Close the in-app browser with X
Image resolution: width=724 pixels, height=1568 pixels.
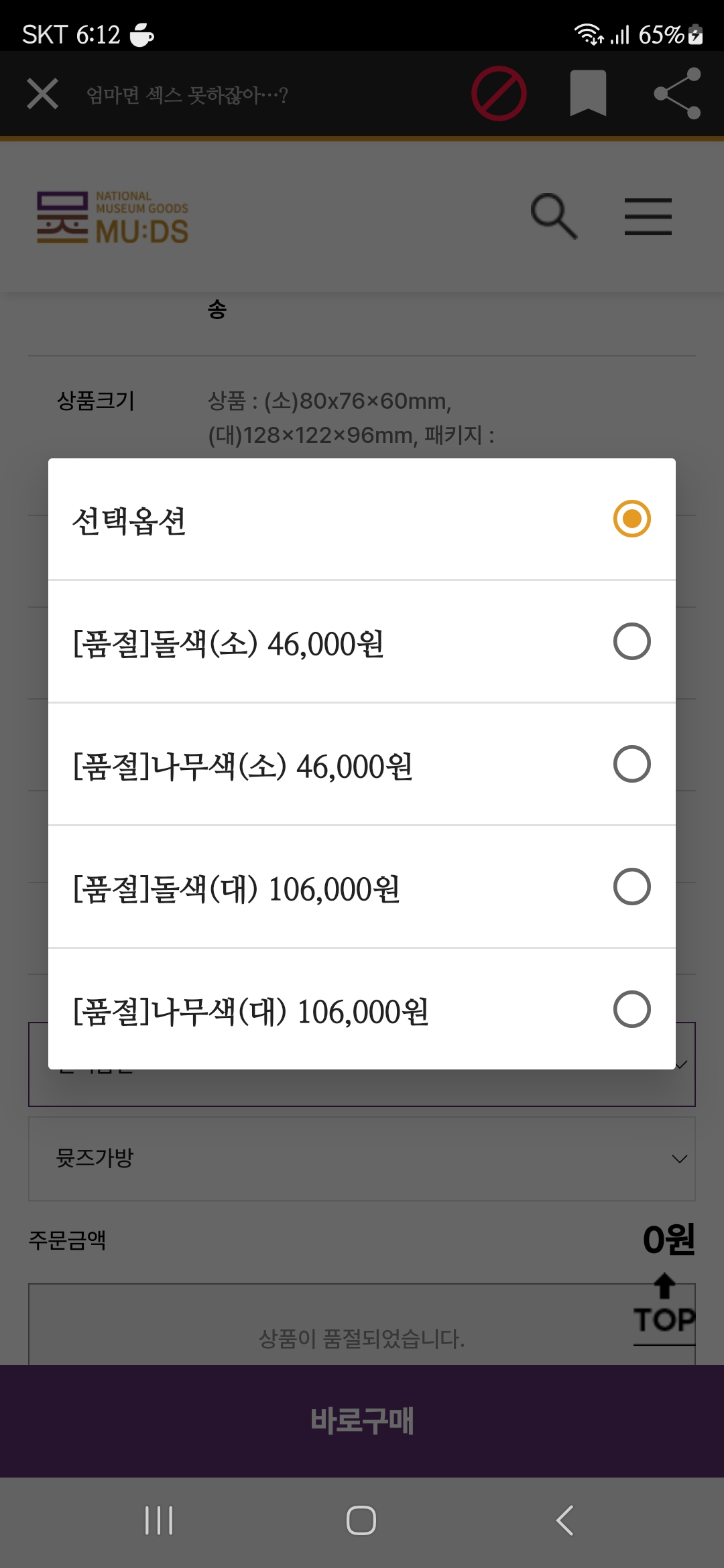42,93
